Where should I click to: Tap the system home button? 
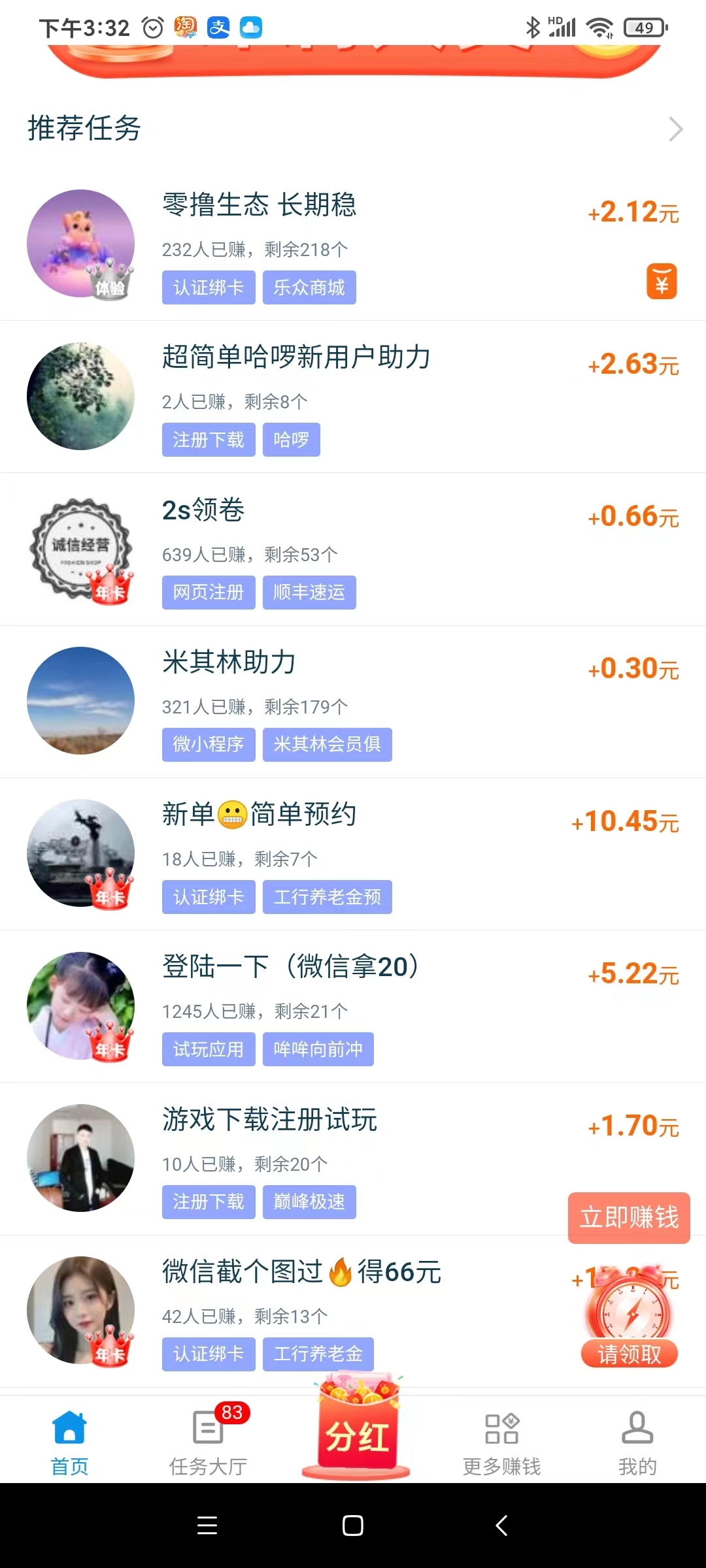coord(353,1526)
